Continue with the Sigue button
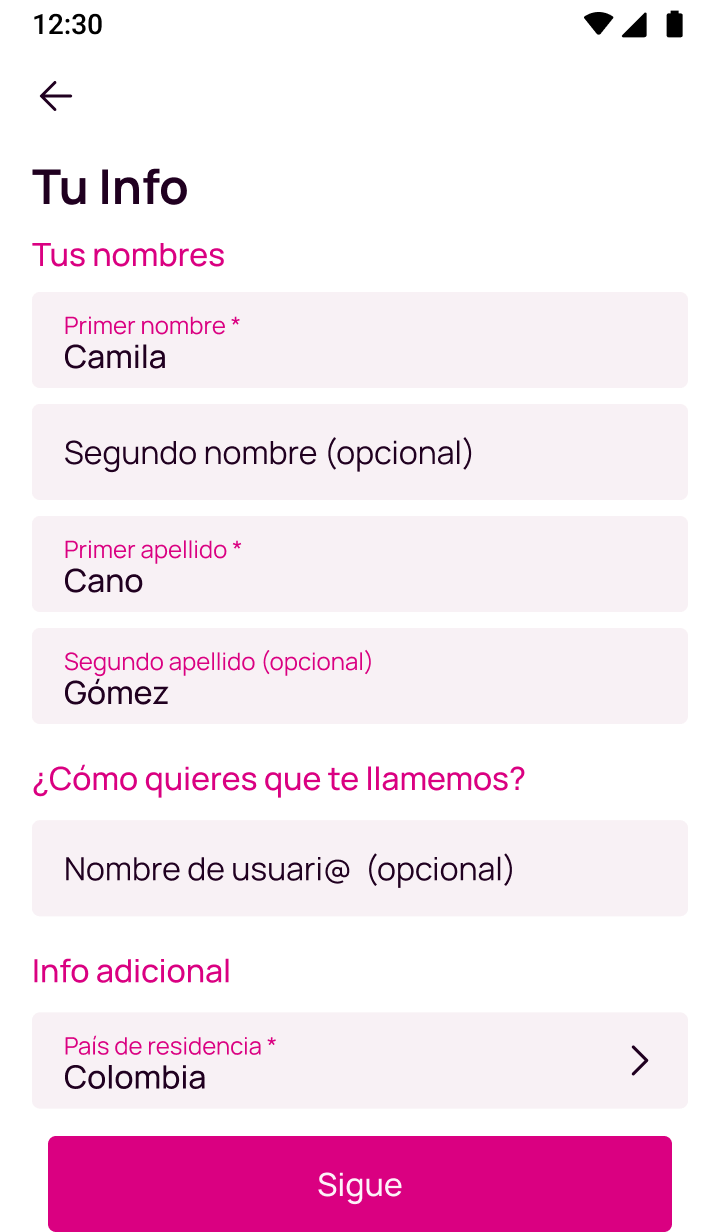The height and width of the screenshot is (1232, 720). pos(360,1184)
